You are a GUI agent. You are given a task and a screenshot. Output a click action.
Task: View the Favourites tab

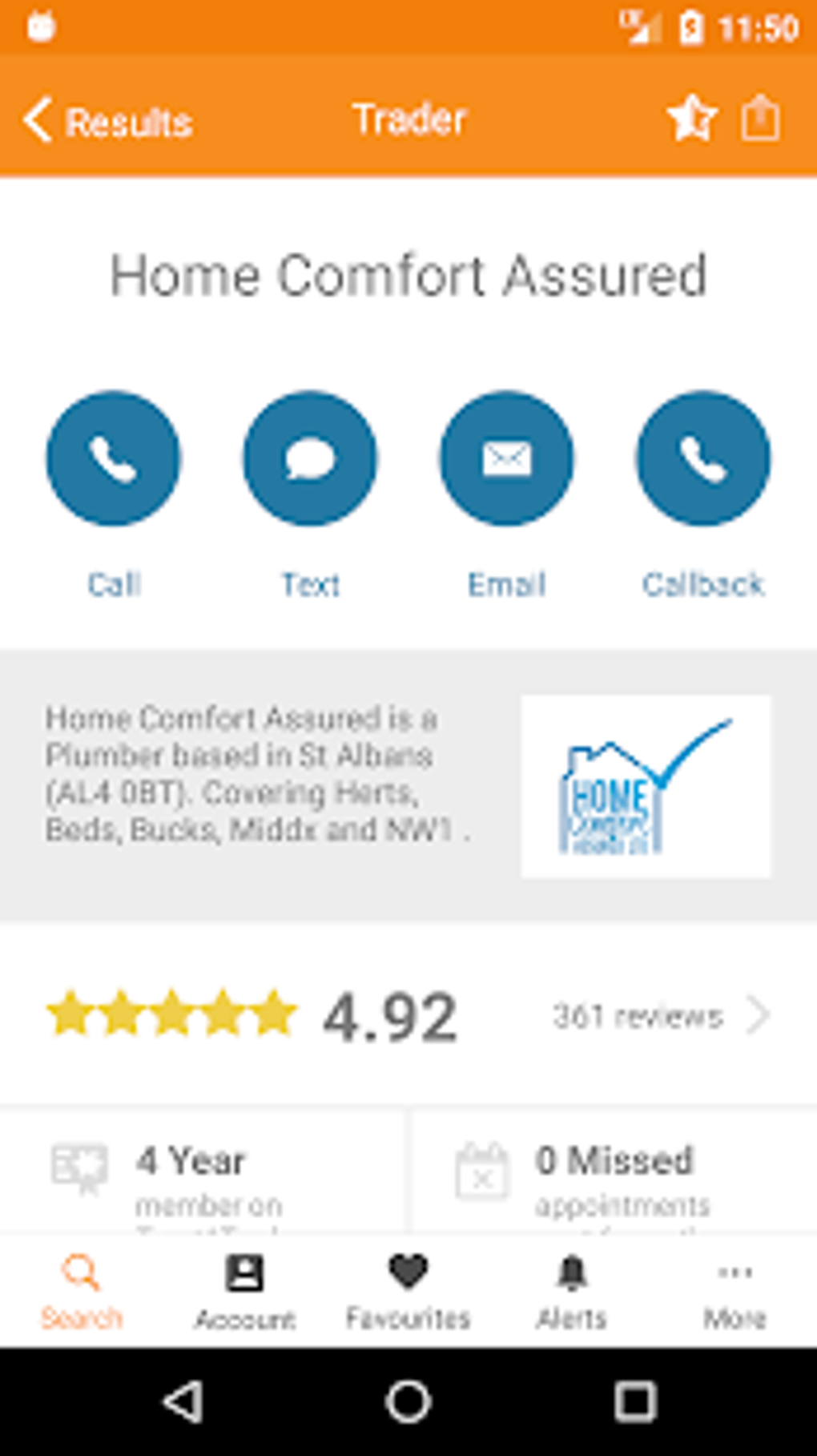408,1291
